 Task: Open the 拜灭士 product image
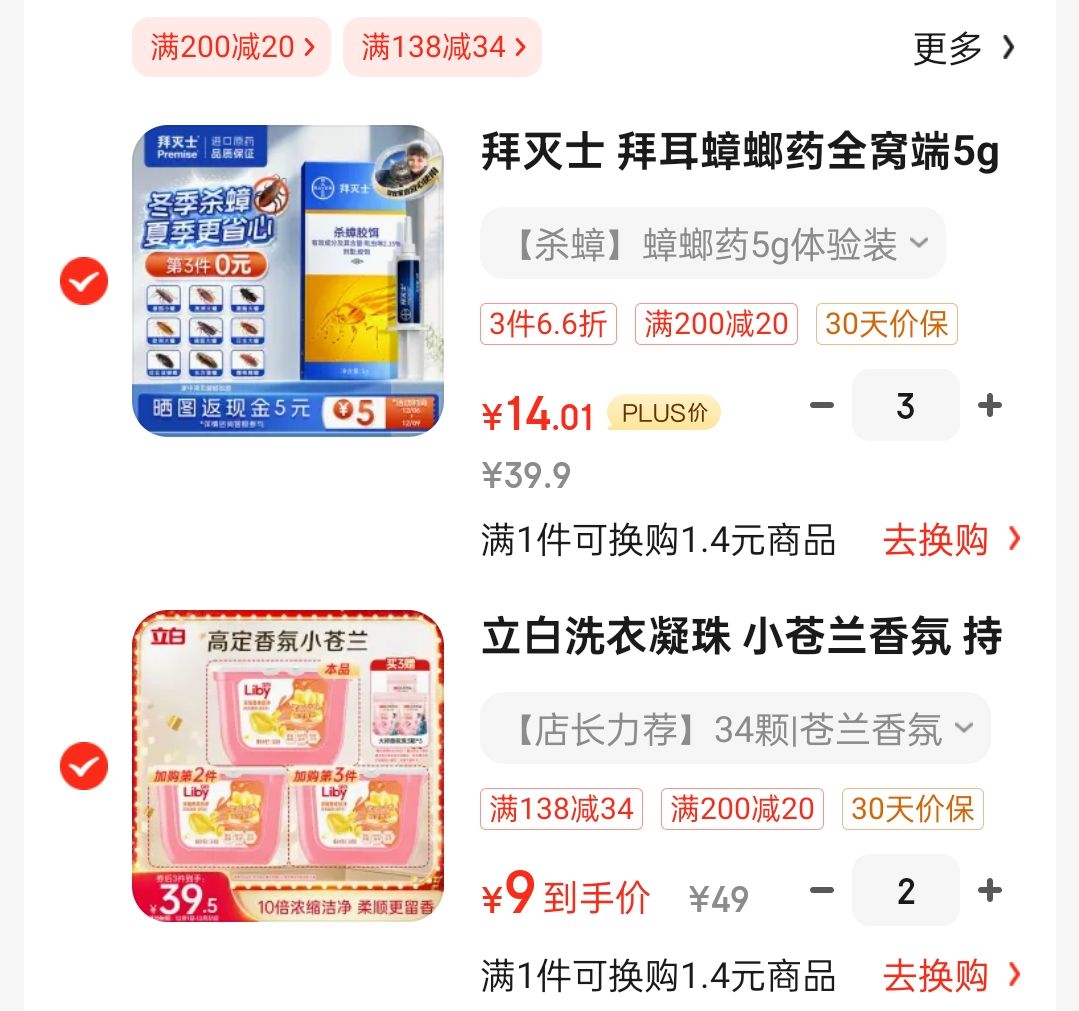pos(288,280)
